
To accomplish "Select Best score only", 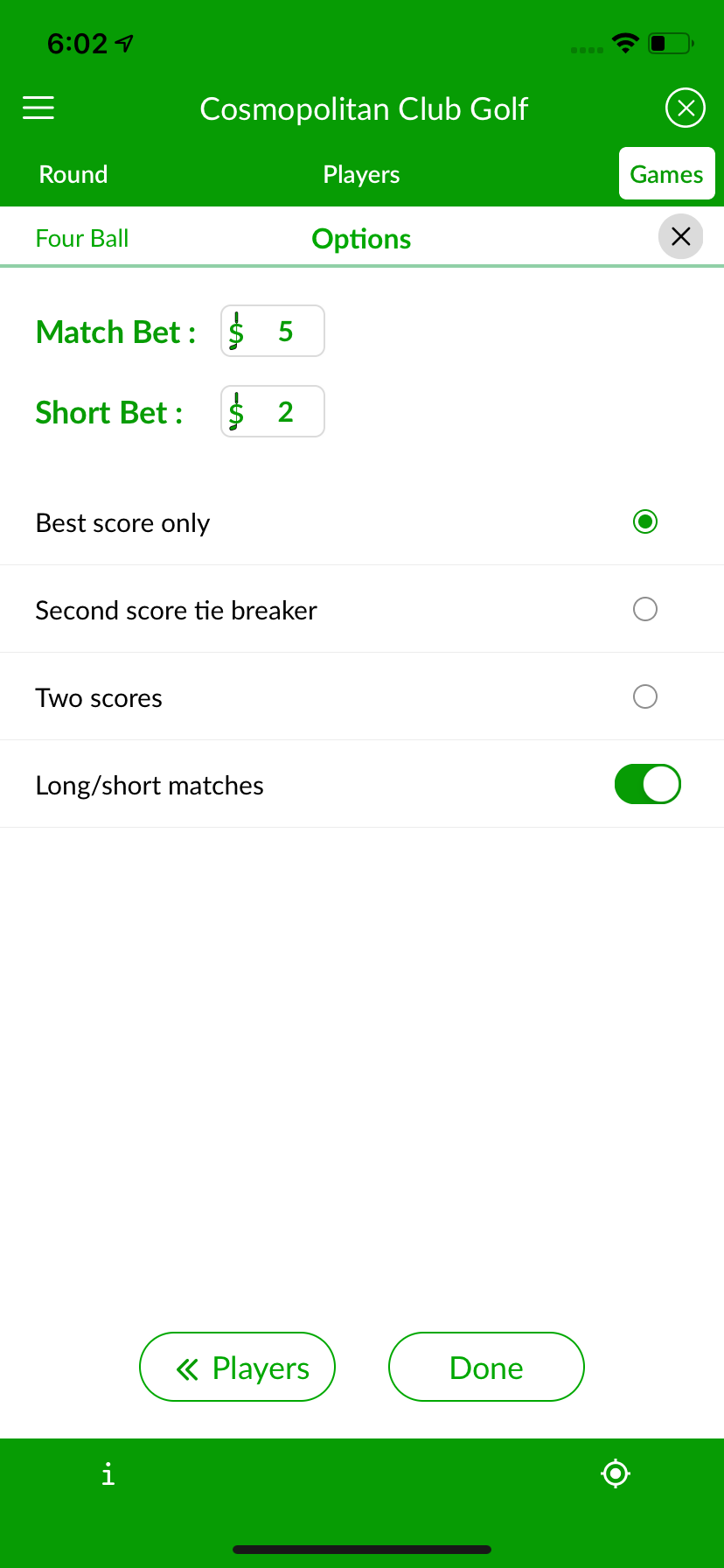I will (644, 522).
